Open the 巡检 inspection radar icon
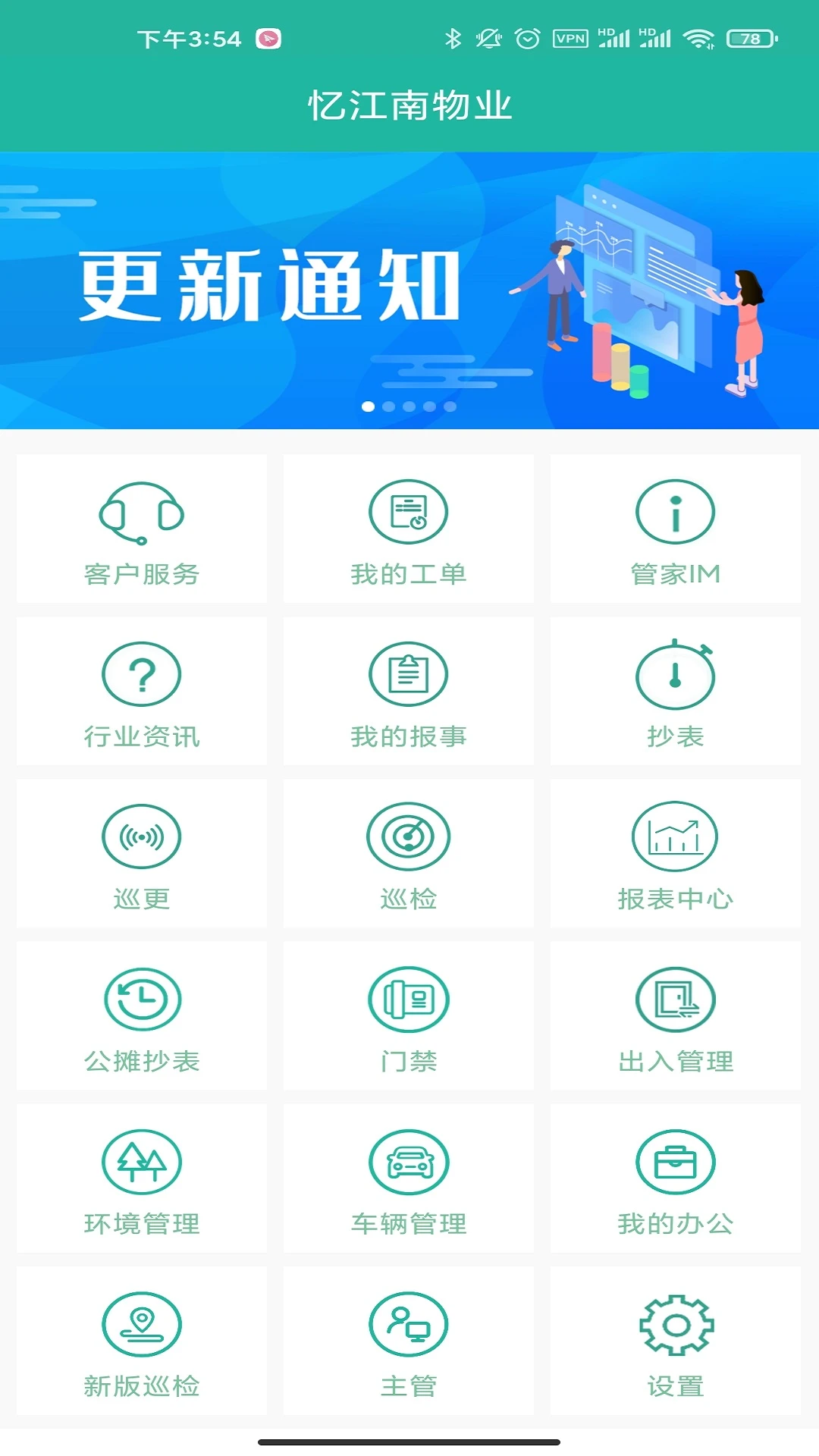This screenshot has height=1456, width=819. 408,836
